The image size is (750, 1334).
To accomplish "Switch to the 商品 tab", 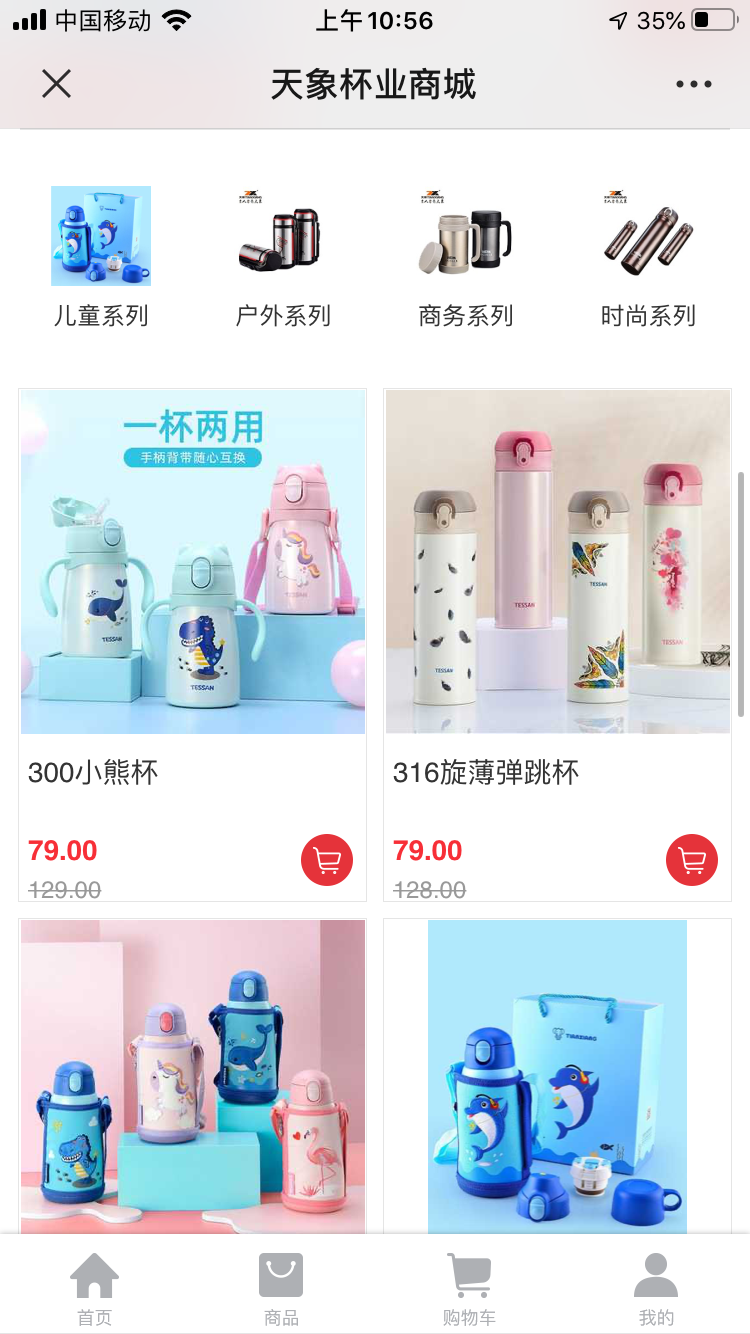I will tap(281, 1288).
